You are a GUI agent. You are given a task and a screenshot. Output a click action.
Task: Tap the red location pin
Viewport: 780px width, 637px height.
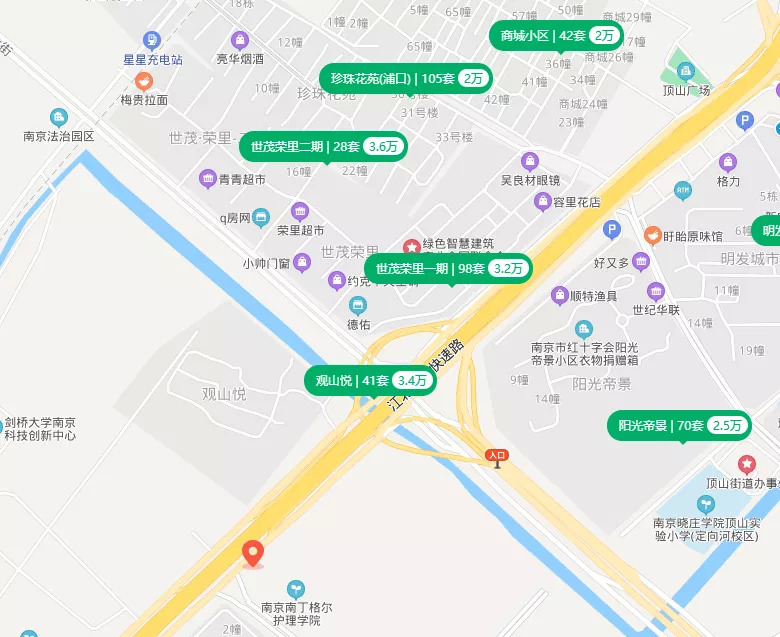pyautogui.click(x=254, y=553)
